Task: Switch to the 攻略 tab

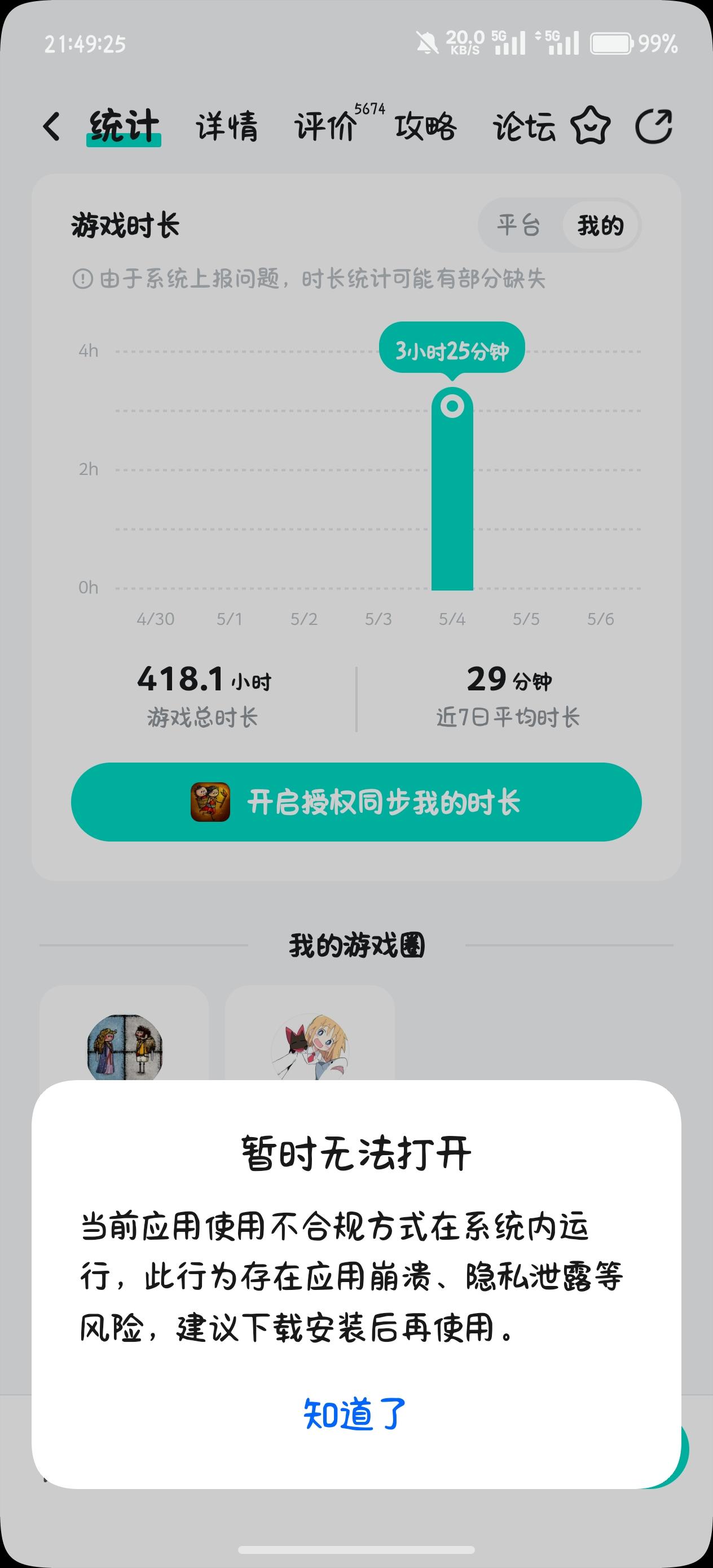Action: [425, 126]
